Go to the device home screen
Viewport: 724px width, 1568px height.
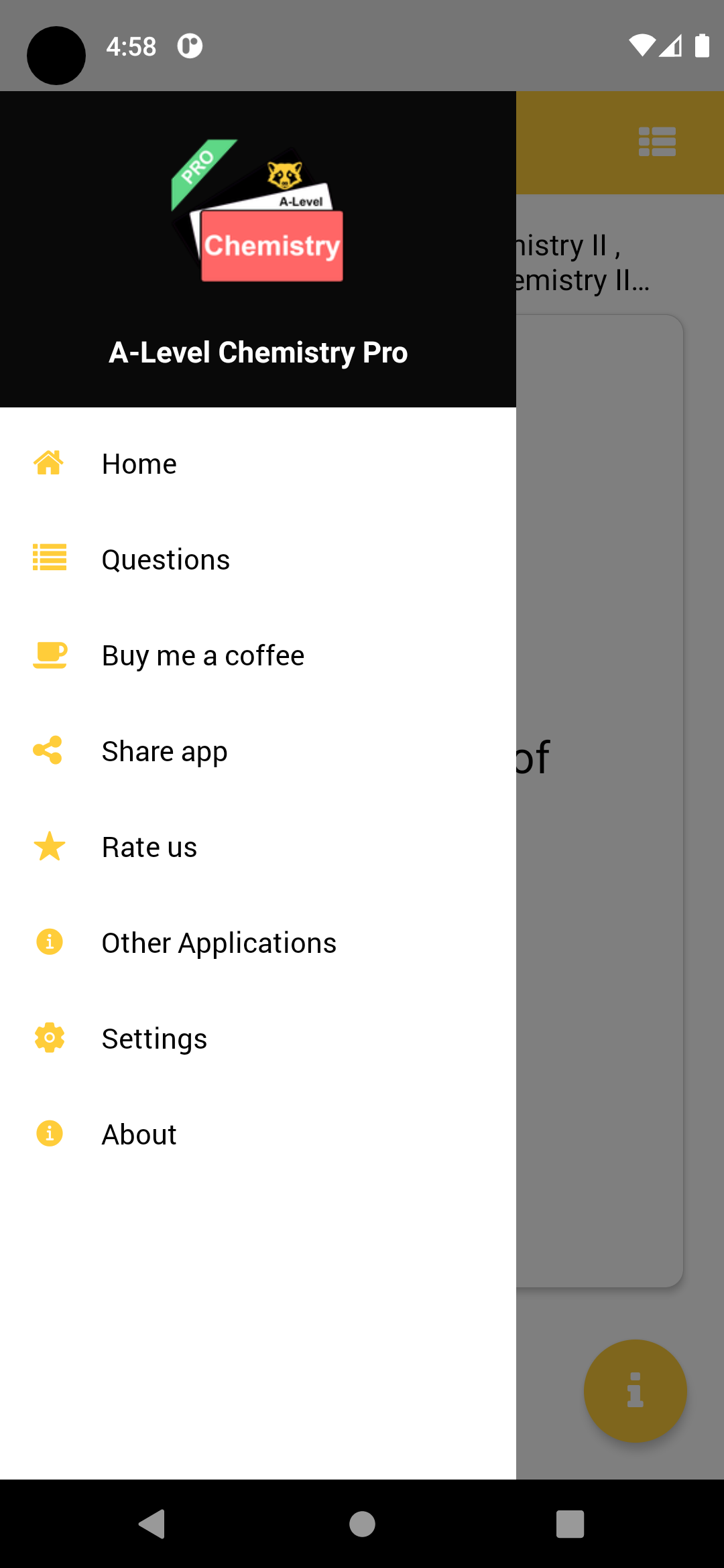point(362,1524)
